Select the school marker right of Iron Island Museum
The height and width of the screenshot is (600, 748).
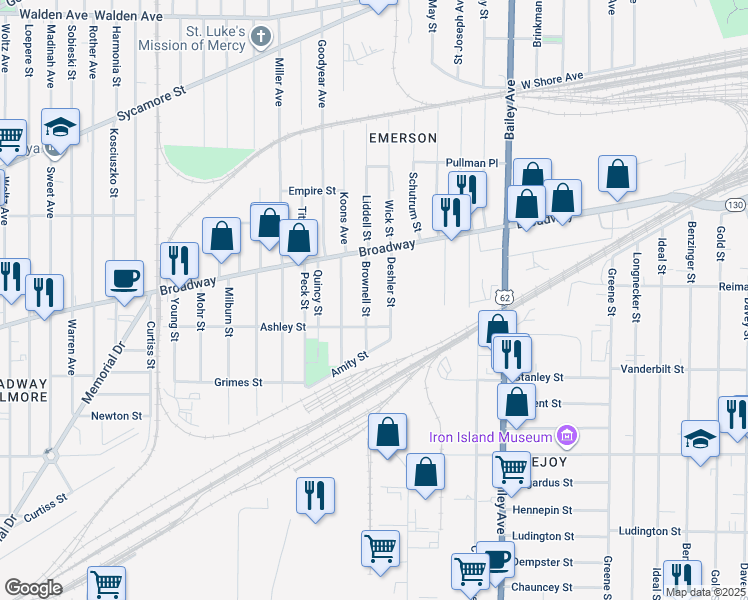click(x=700, y=437)
